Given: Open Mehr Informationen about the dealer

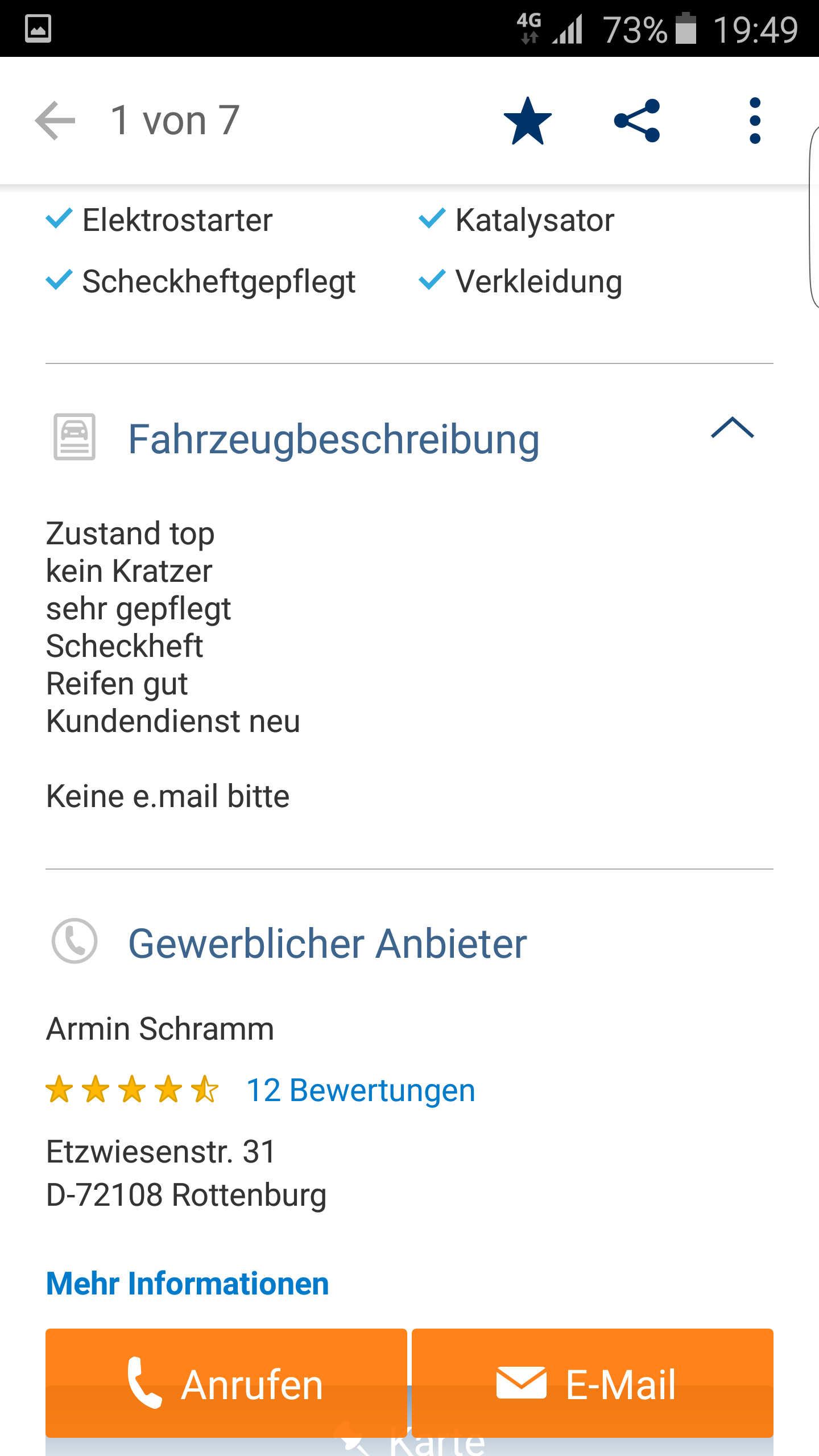Looking at the screenshot, I should (x=188, y=1283).
